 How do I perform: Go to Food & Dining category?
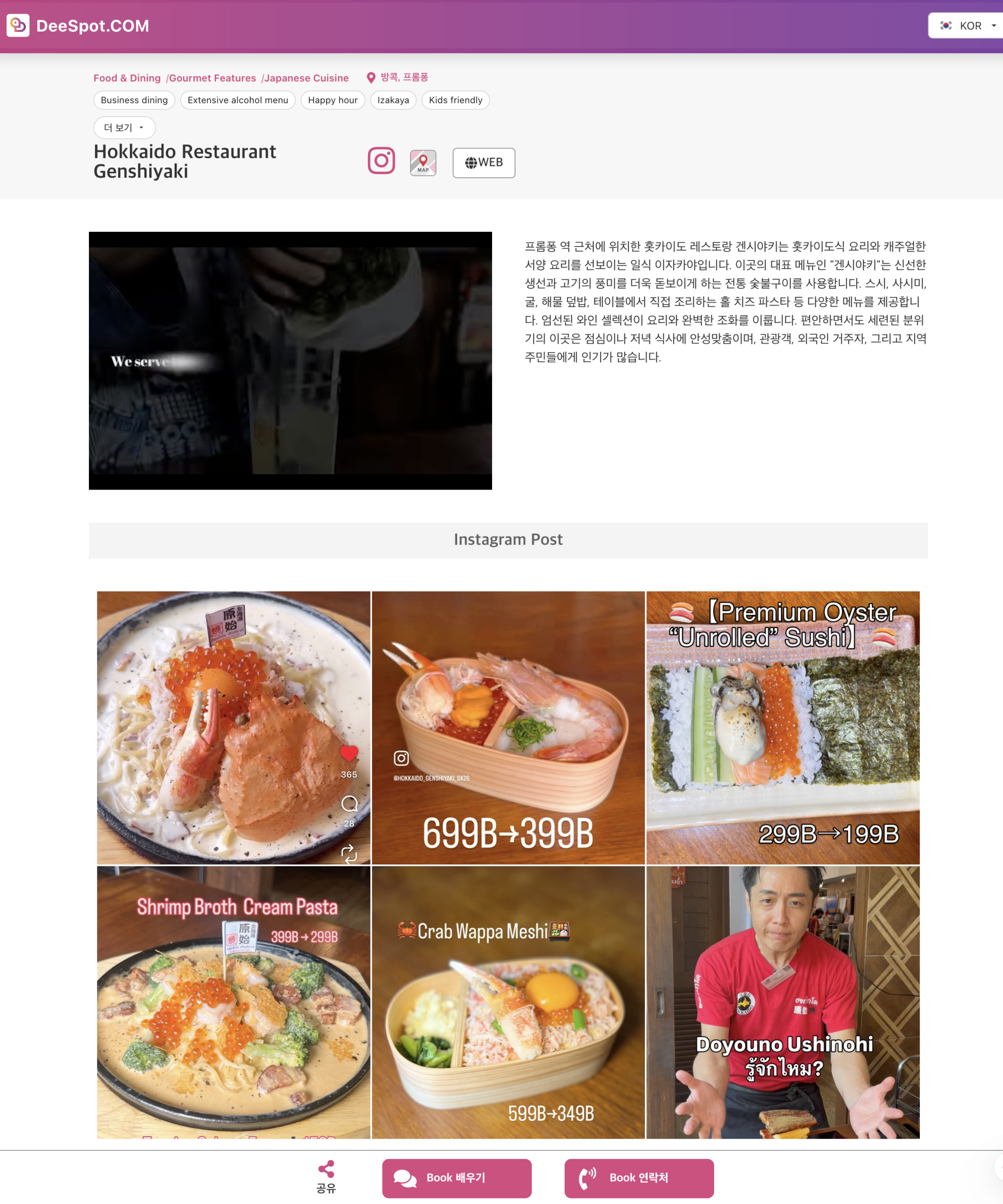(x=127, y=78)
